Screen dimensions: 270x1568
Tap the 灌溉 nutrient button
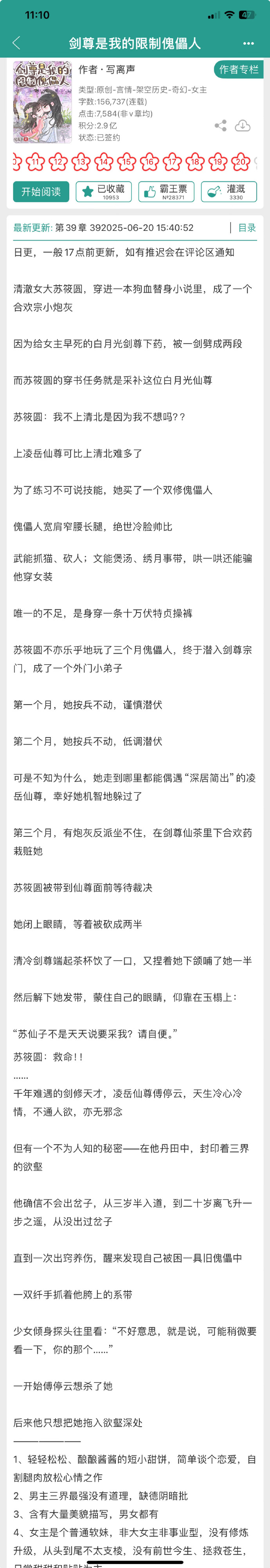[229, 191]
